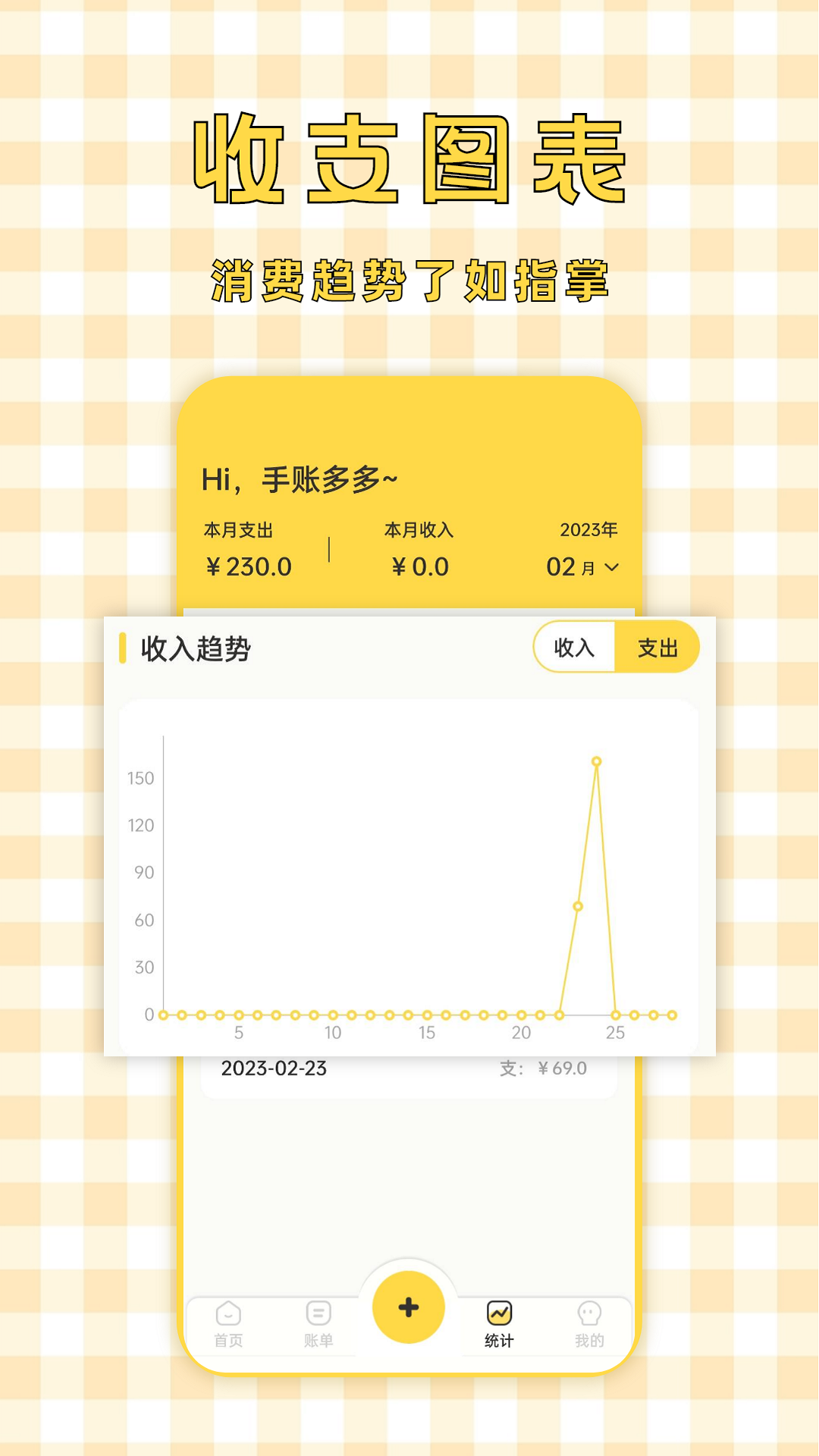This screenshot has width=819, height=1456.
Task: Open the 2023-02-23 expense record entry
Action: (408, 1069)
